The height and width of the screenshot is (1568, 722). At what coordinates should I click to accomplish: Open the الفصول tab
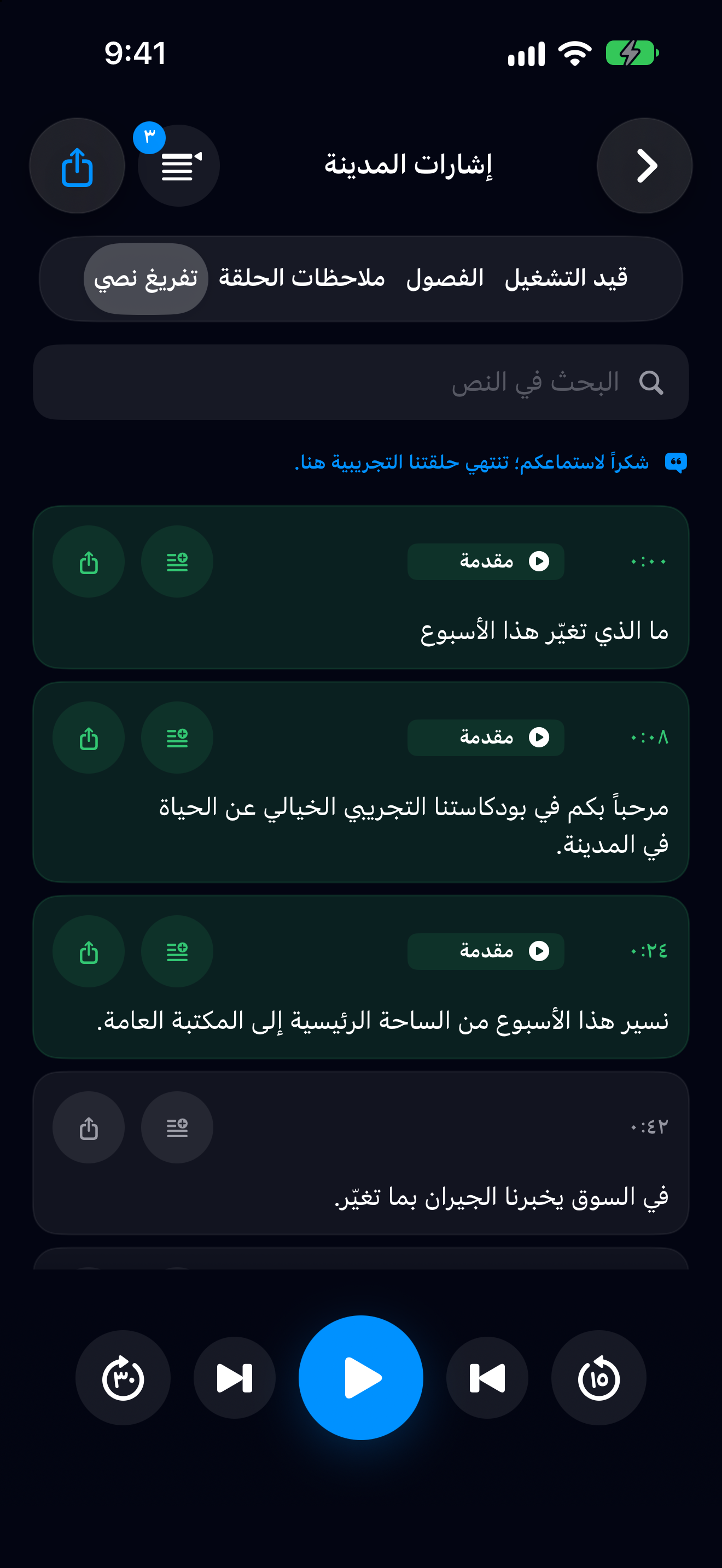445,279
